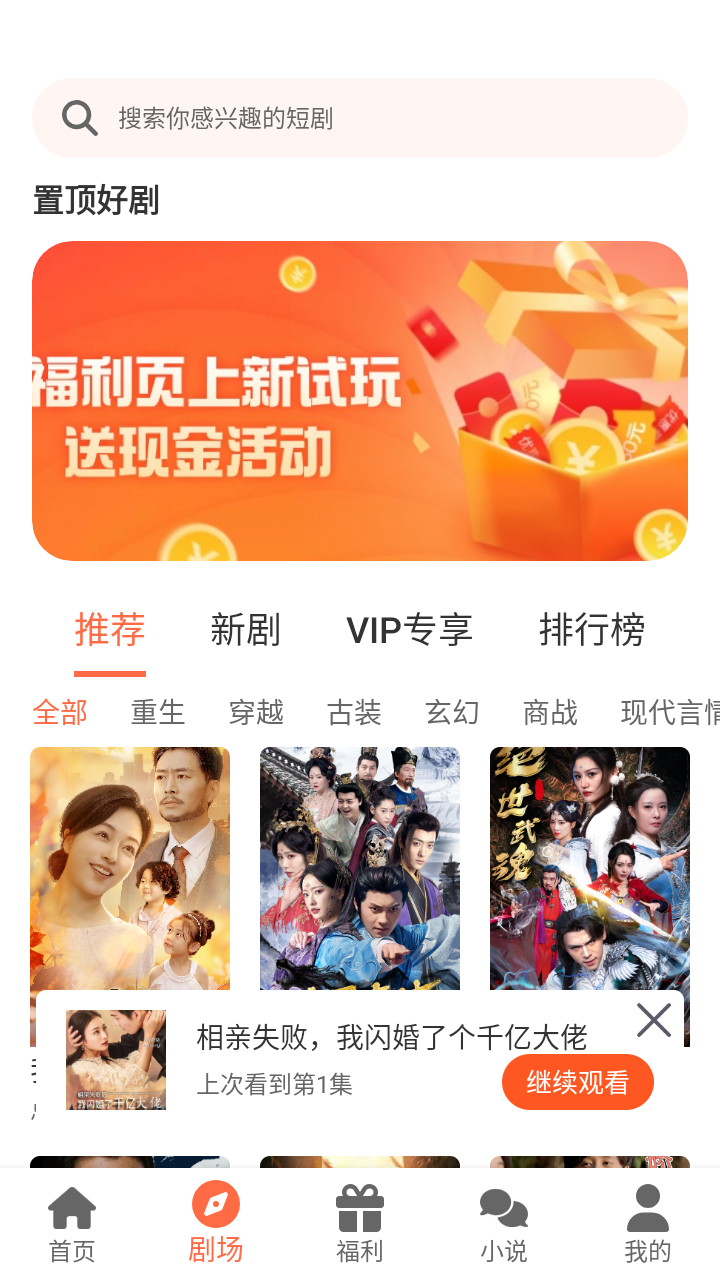This screenshot has height=1280, width=720.
Task: Open the 福利页上新试玩 cash banner
Action: [360, 400]
